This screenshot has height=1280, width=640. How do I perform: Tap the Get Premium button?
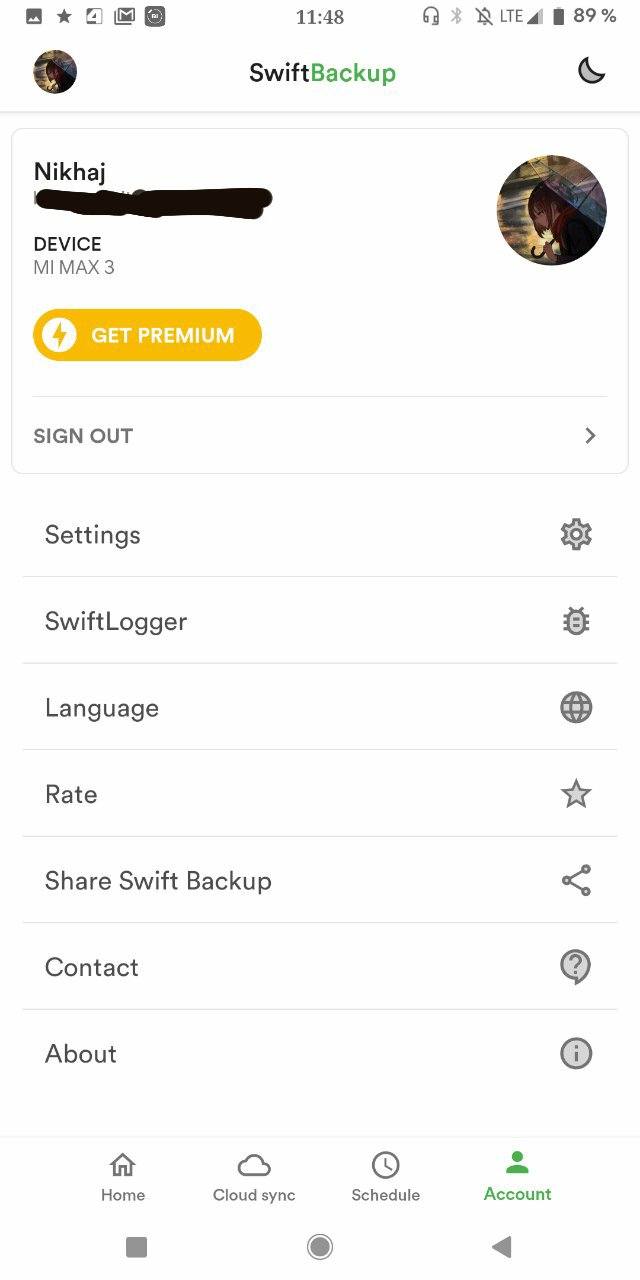click(x=147, y=335)
